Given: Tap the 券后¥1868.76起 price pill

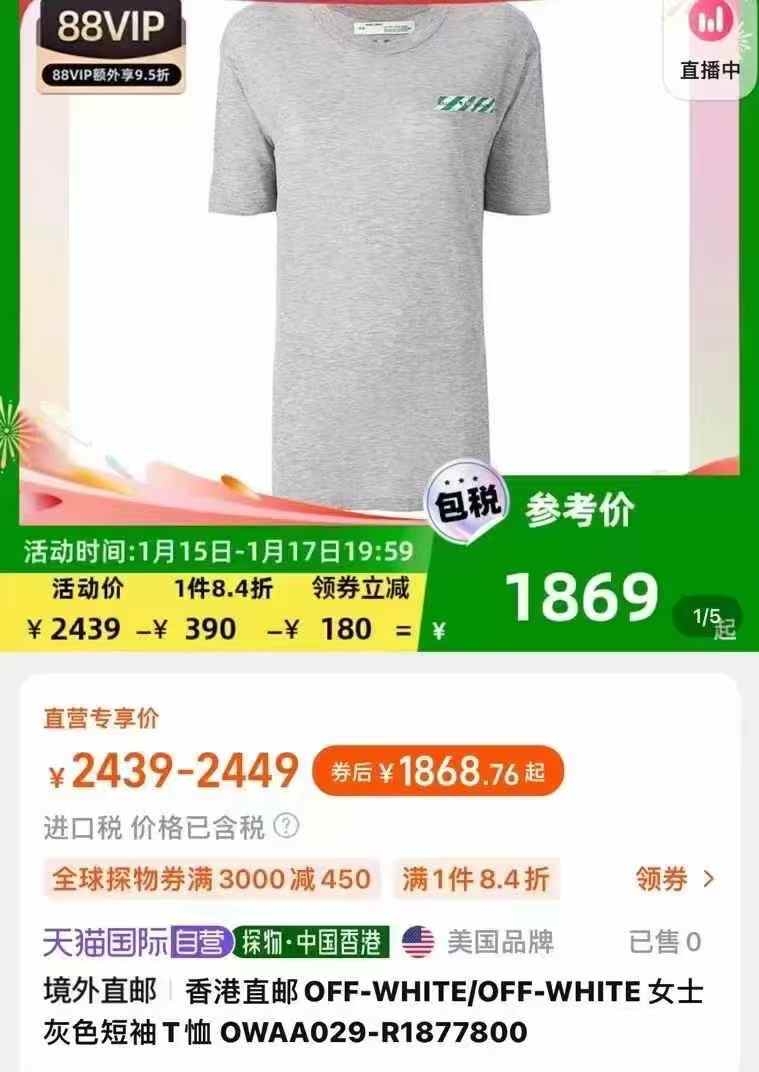Looking at the screenshot, I should pyautogui.click(x=438, y=771).
